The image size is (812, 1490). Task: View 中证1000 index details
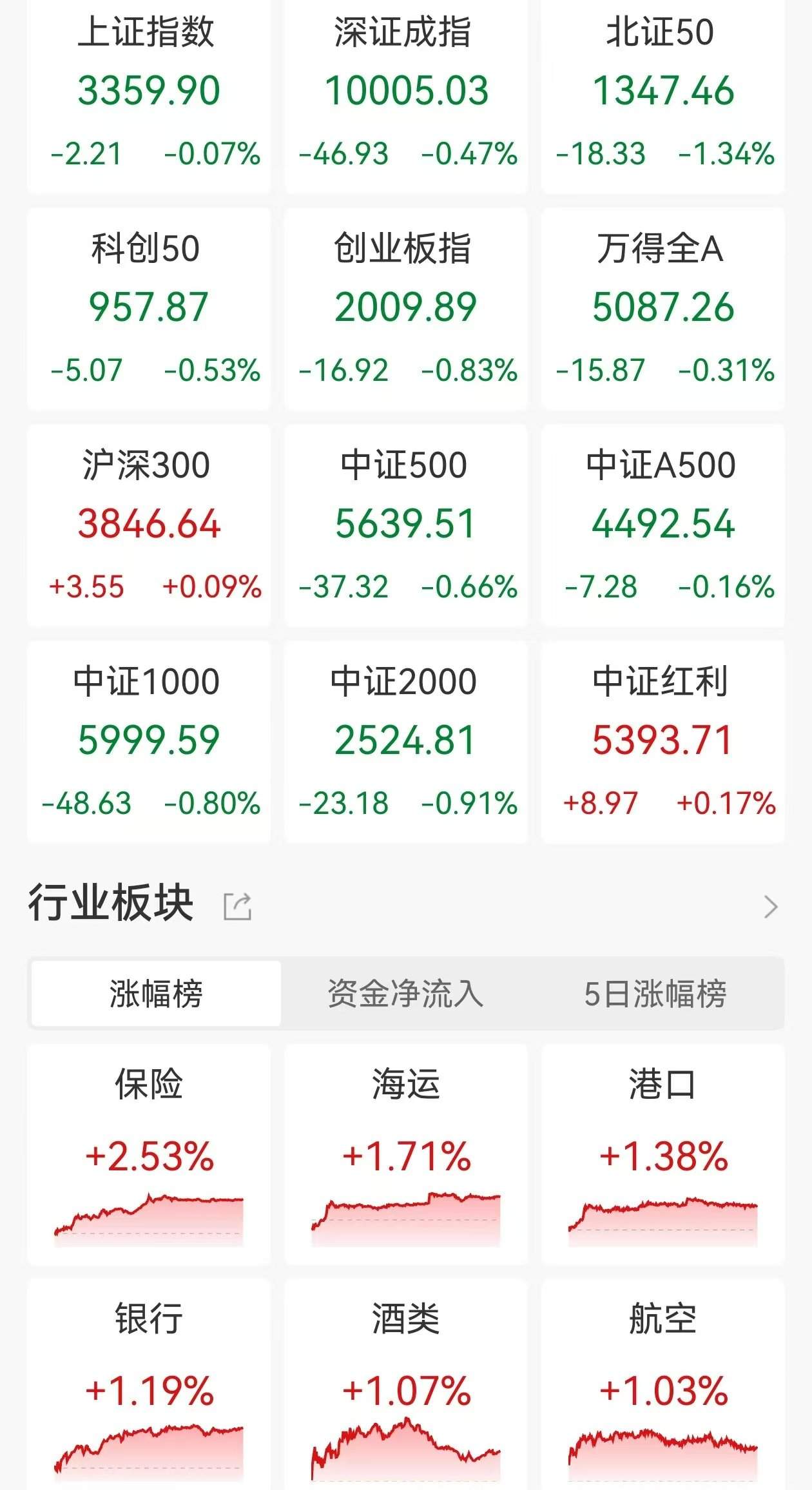pyautogui.click(x=149, y=741)
